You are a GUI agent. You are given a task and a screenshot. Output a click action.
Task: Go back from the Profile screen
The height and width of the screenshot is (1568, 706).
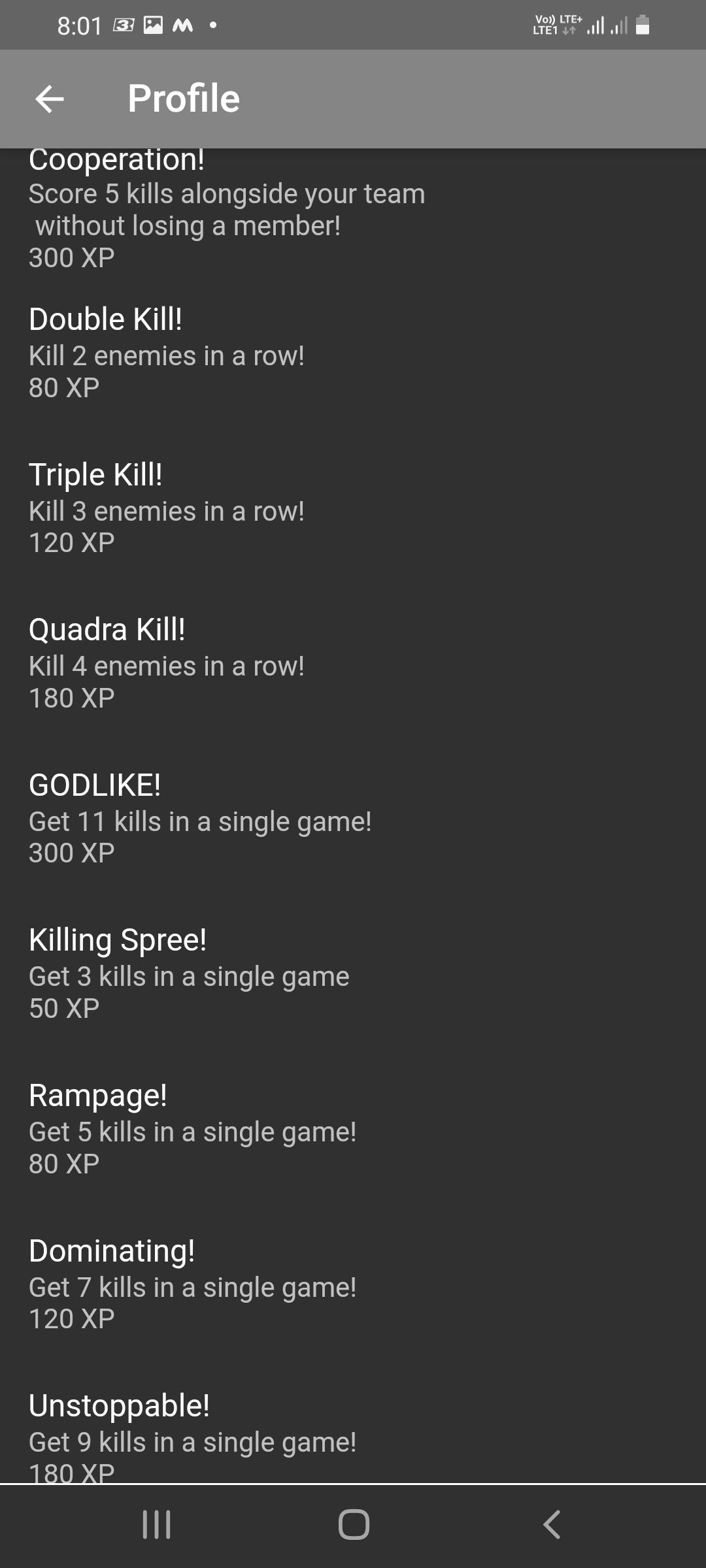(50, 99)
